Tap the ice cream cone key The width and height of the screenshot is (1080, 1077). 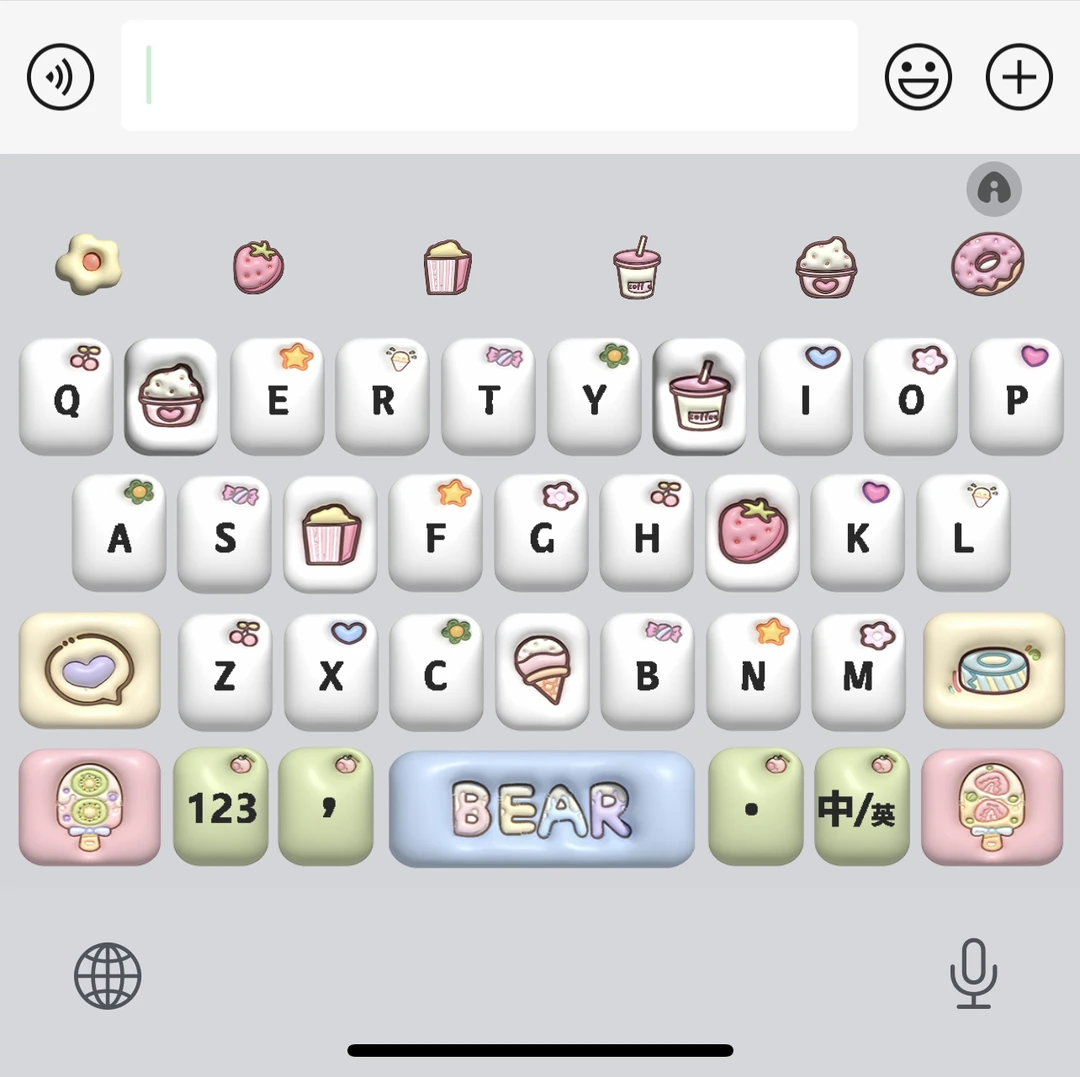(x=542, y=670)
